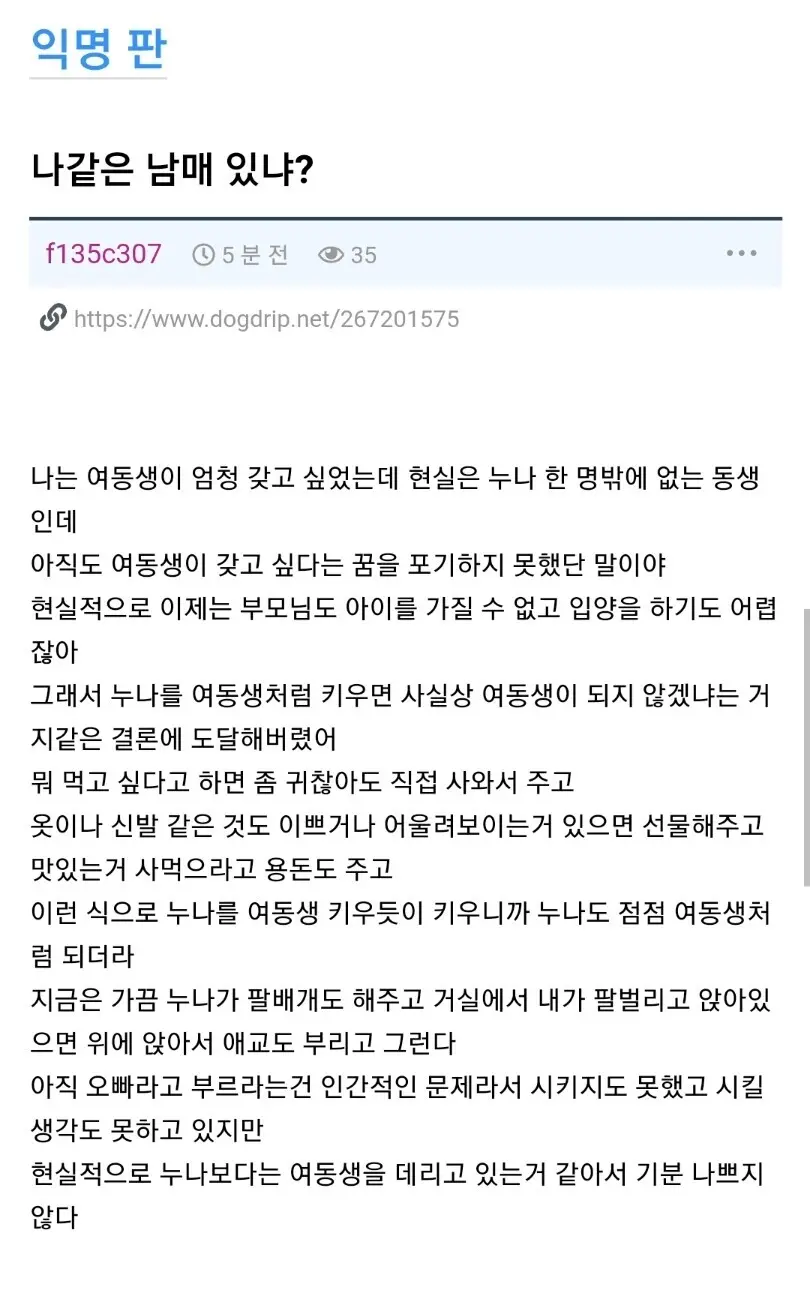
Task: Tap author ID f135c307
Action: pyautogui.click(x=104, y=254)
